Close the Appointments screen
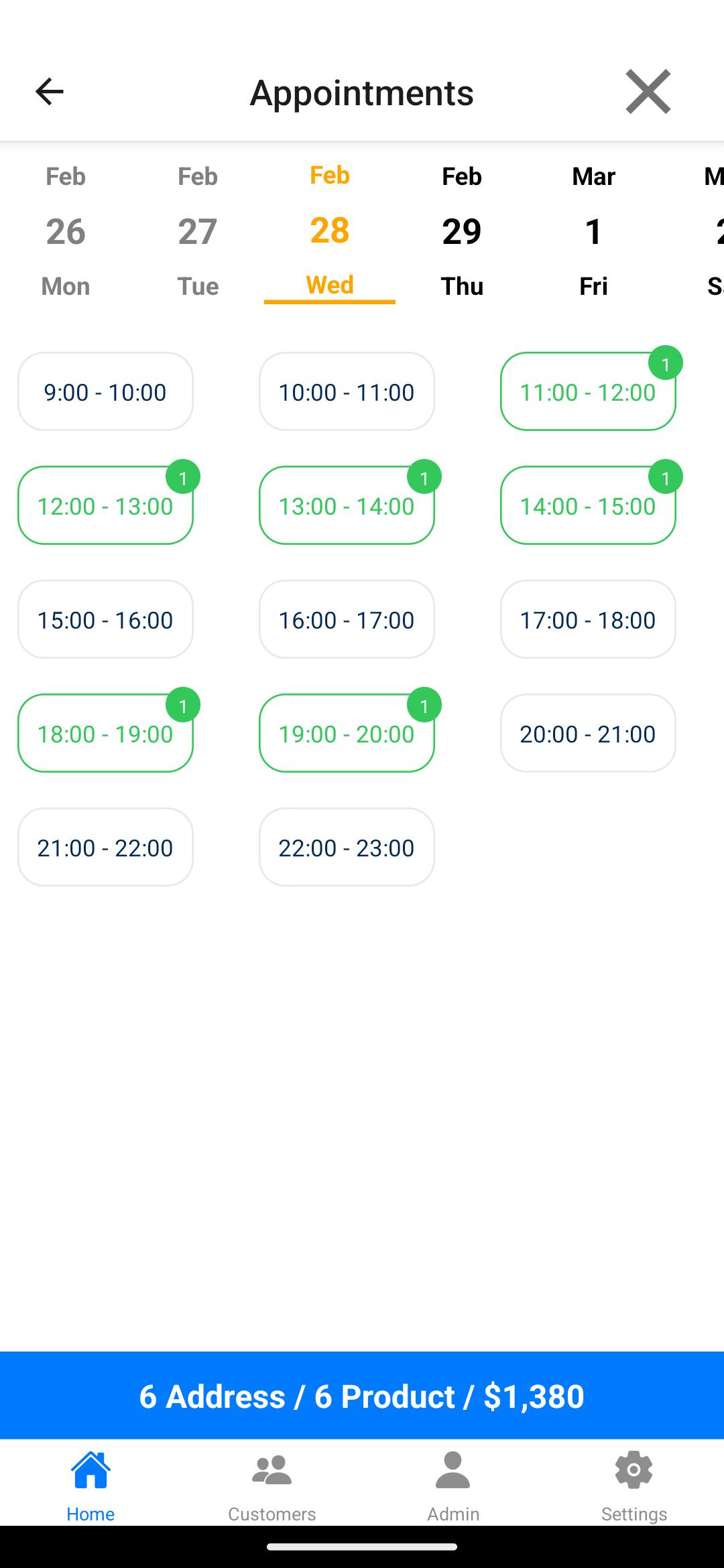Screen dimensions: 724x1568 click(648, 91)
